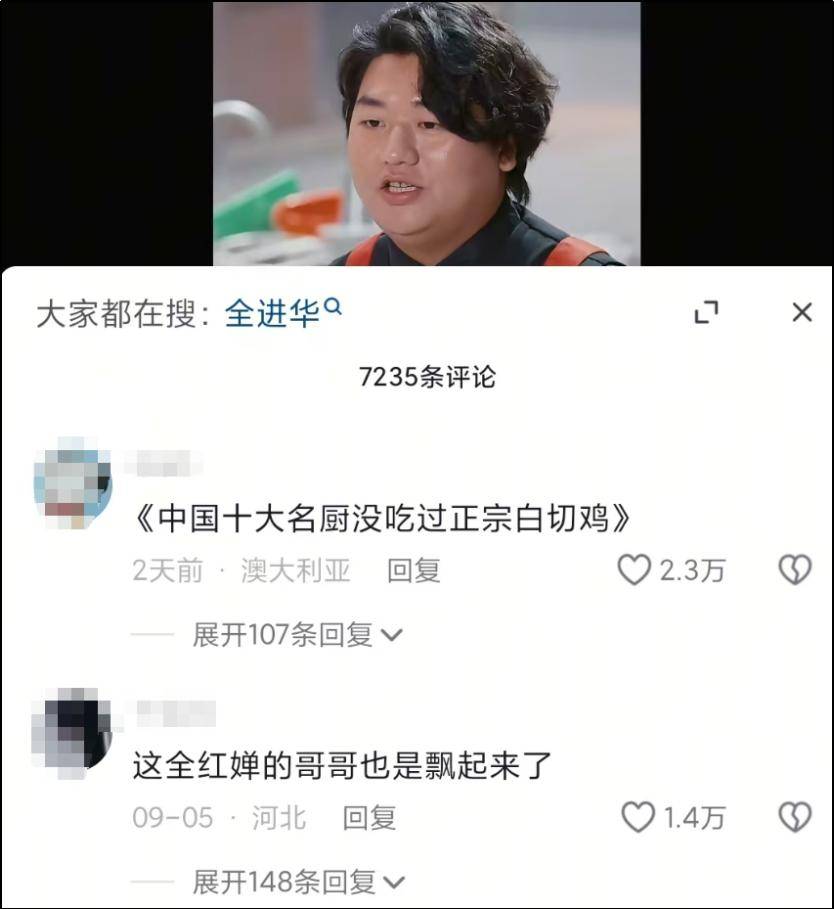Screen dimensions: 834x909
Task: Expand the comments panel to full screen
Action: pos(706,313)
